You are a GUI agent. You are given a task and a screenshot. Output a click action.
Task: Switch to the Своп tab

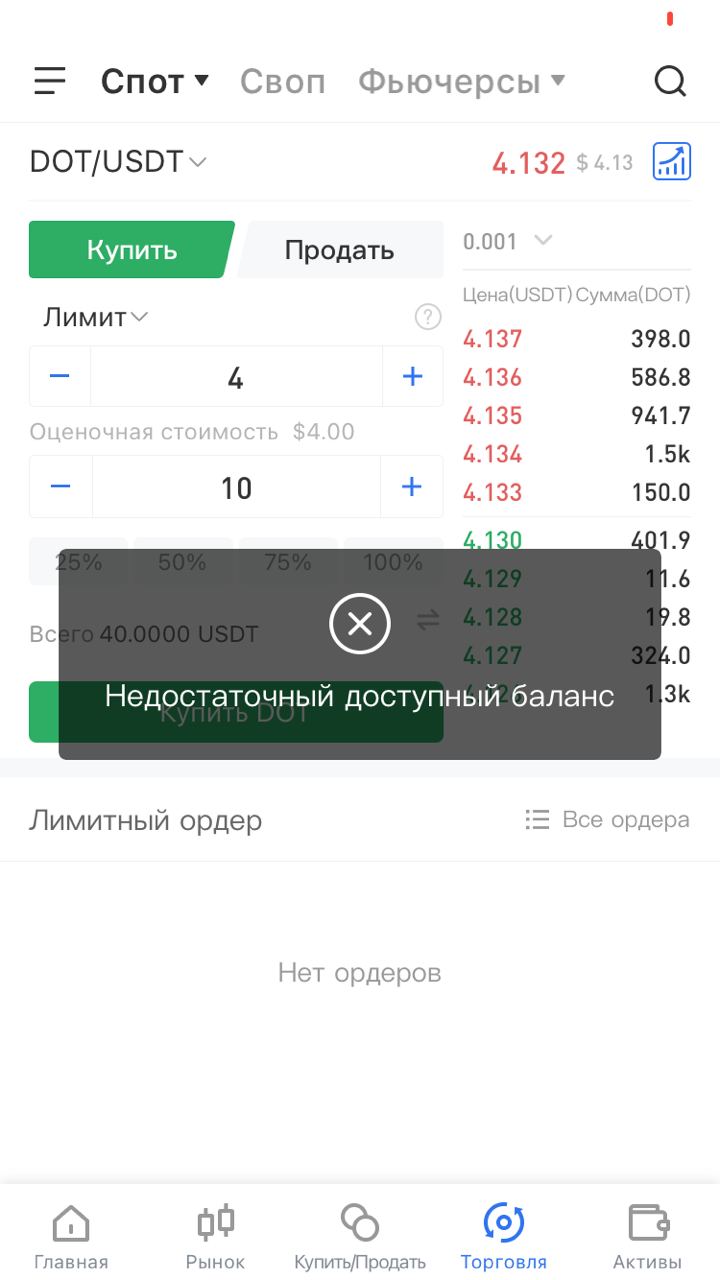pyautogui.click(x=282, y=81)
